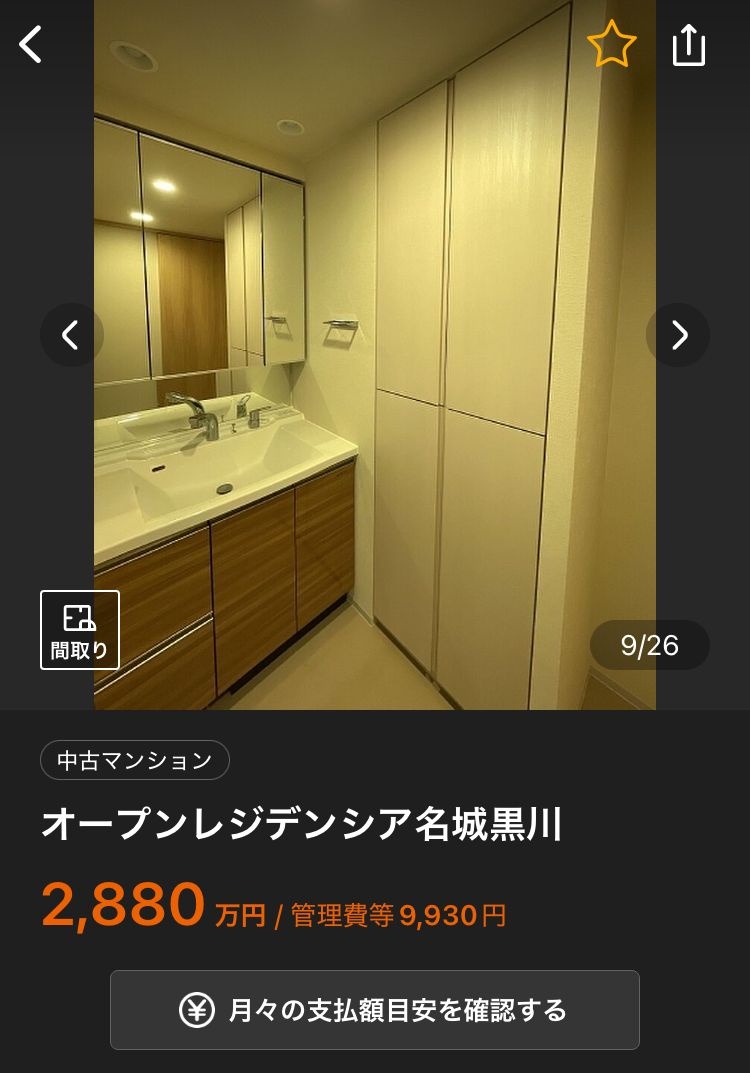The width and height of the screenshot is (750, 1073).
Task: Tap 月々の支払額目安を確認する button
Action: (x=375, y=1010)
